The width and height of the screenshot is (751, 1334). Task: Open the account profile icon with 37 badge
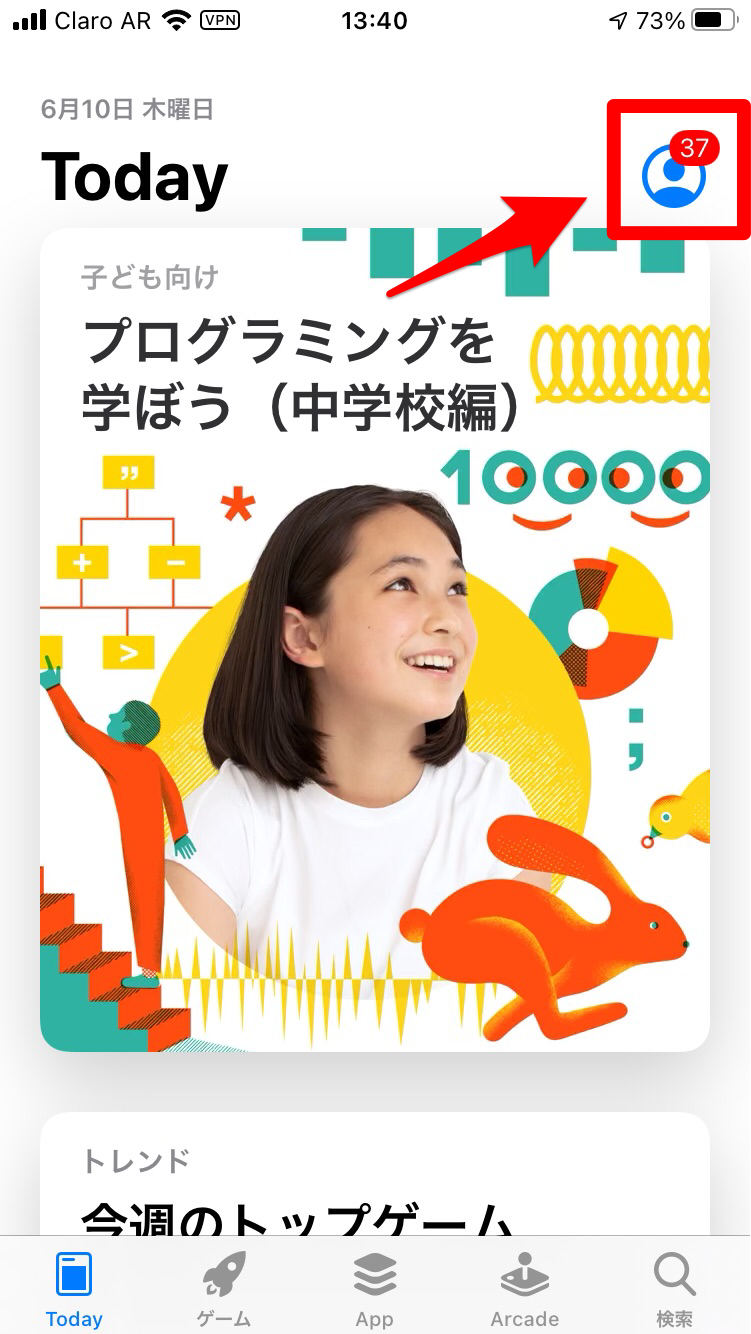pyautogui.click(x=674, y=176)
